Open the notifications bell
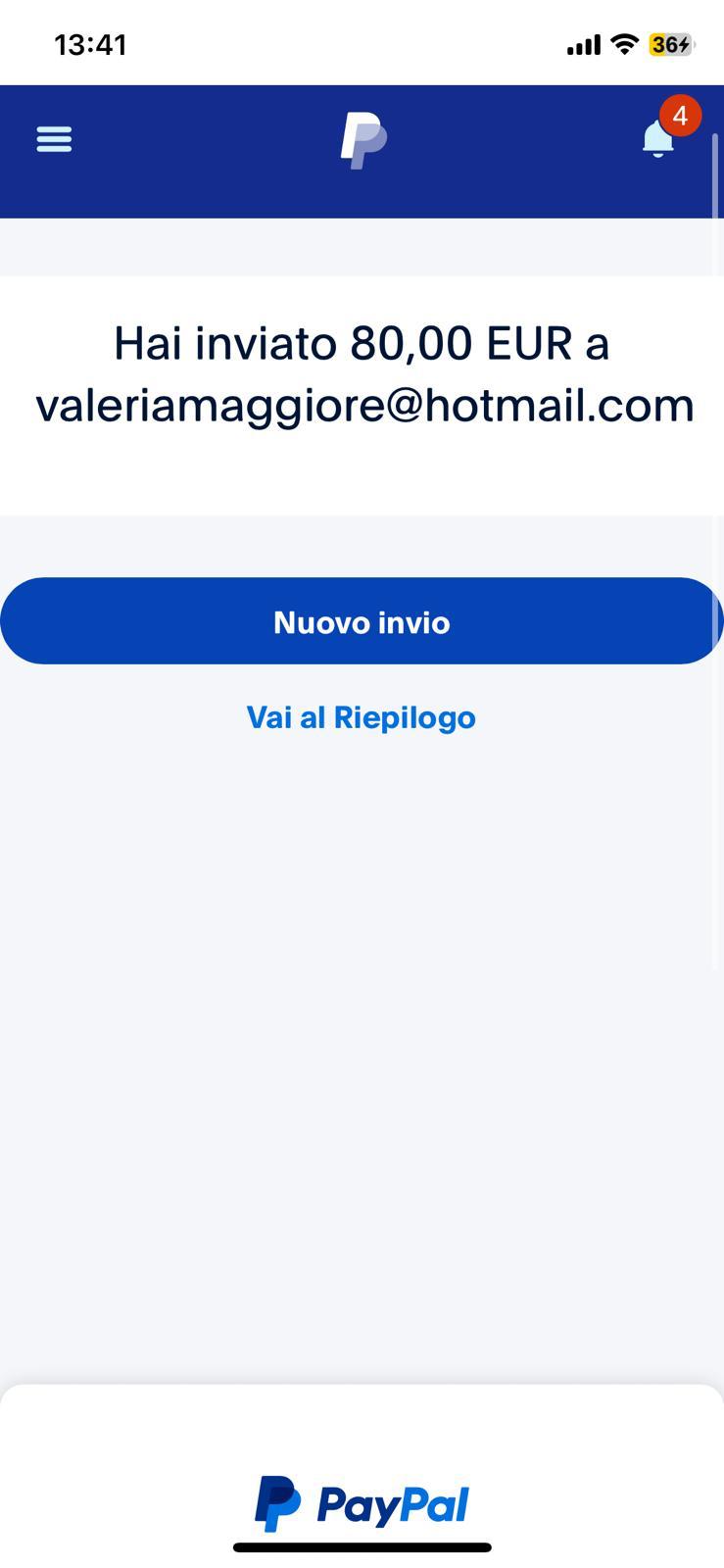This screenshot has width=724, height=1568. pyautogui.click(x=658, y=139)
